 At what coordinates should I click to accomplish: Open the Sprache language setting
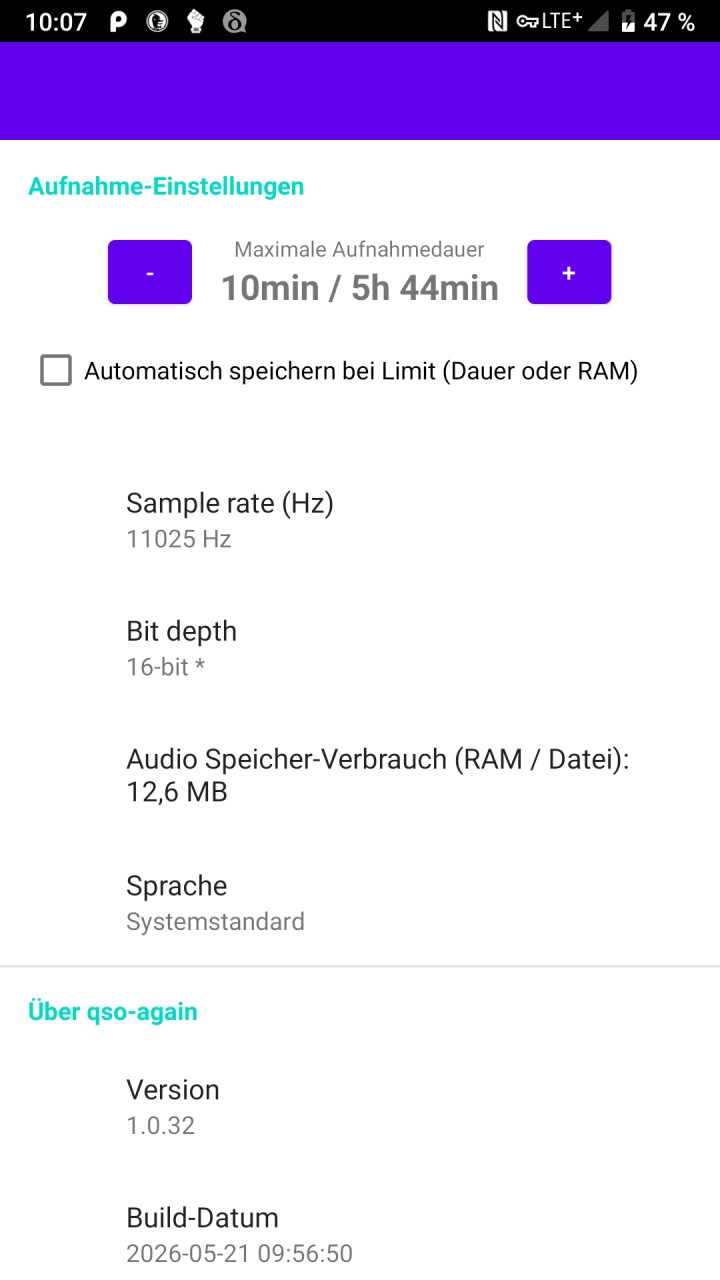point(360,903)
